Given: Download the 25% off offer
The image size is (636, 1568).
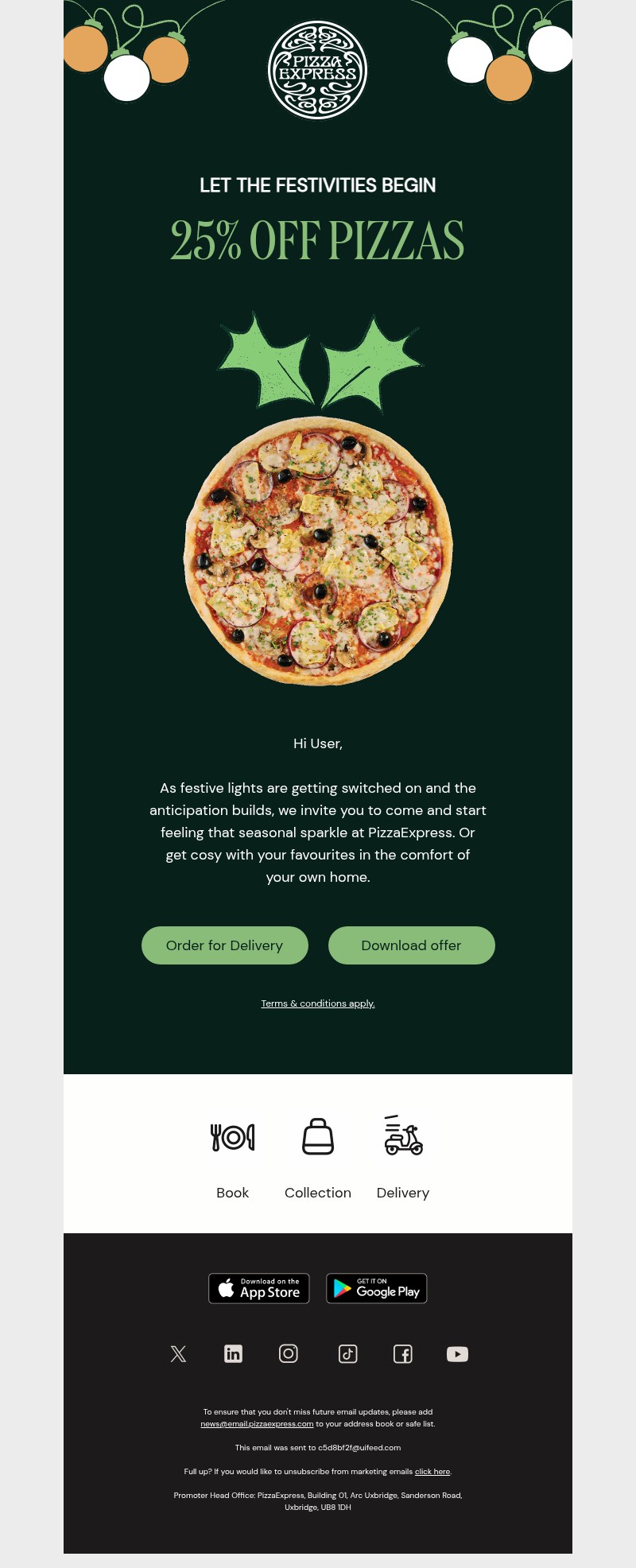Looking at the screenshot, I should coord(411,945).
